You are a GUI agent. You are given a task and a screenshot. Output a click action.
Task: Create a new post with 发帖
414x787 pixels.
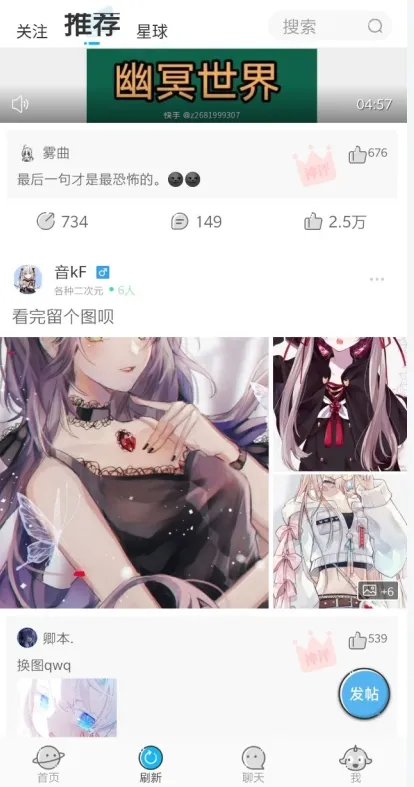click(x=364, y=694)
